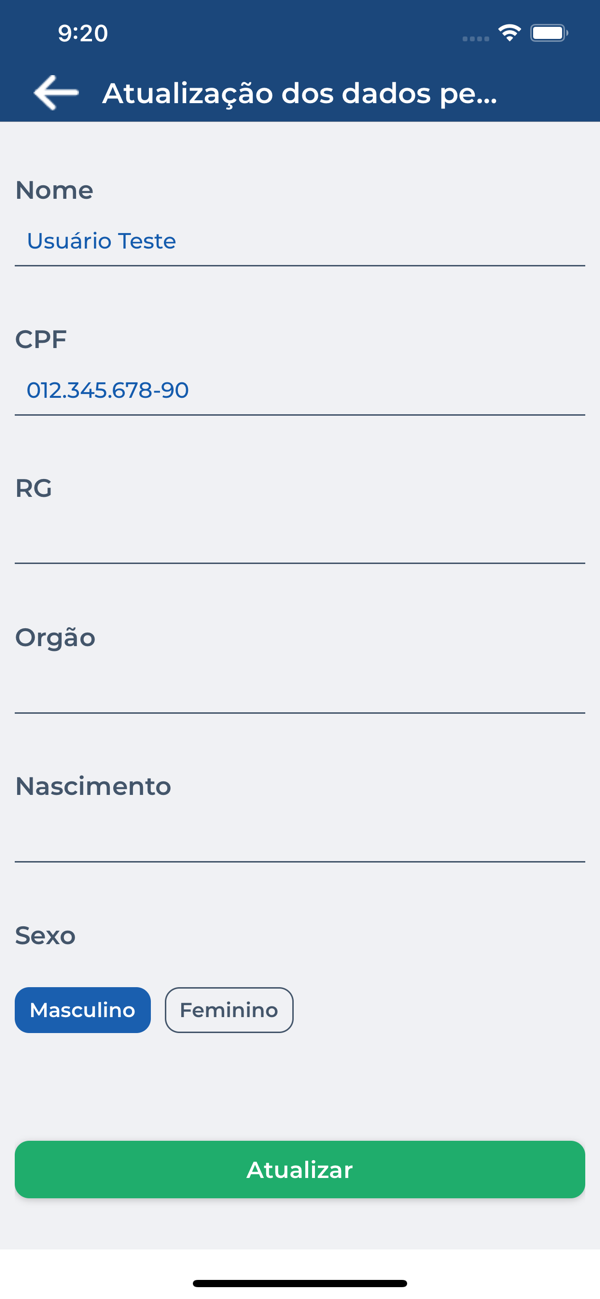
Task: Select the Orgão input field
Action: pos(300,688)
